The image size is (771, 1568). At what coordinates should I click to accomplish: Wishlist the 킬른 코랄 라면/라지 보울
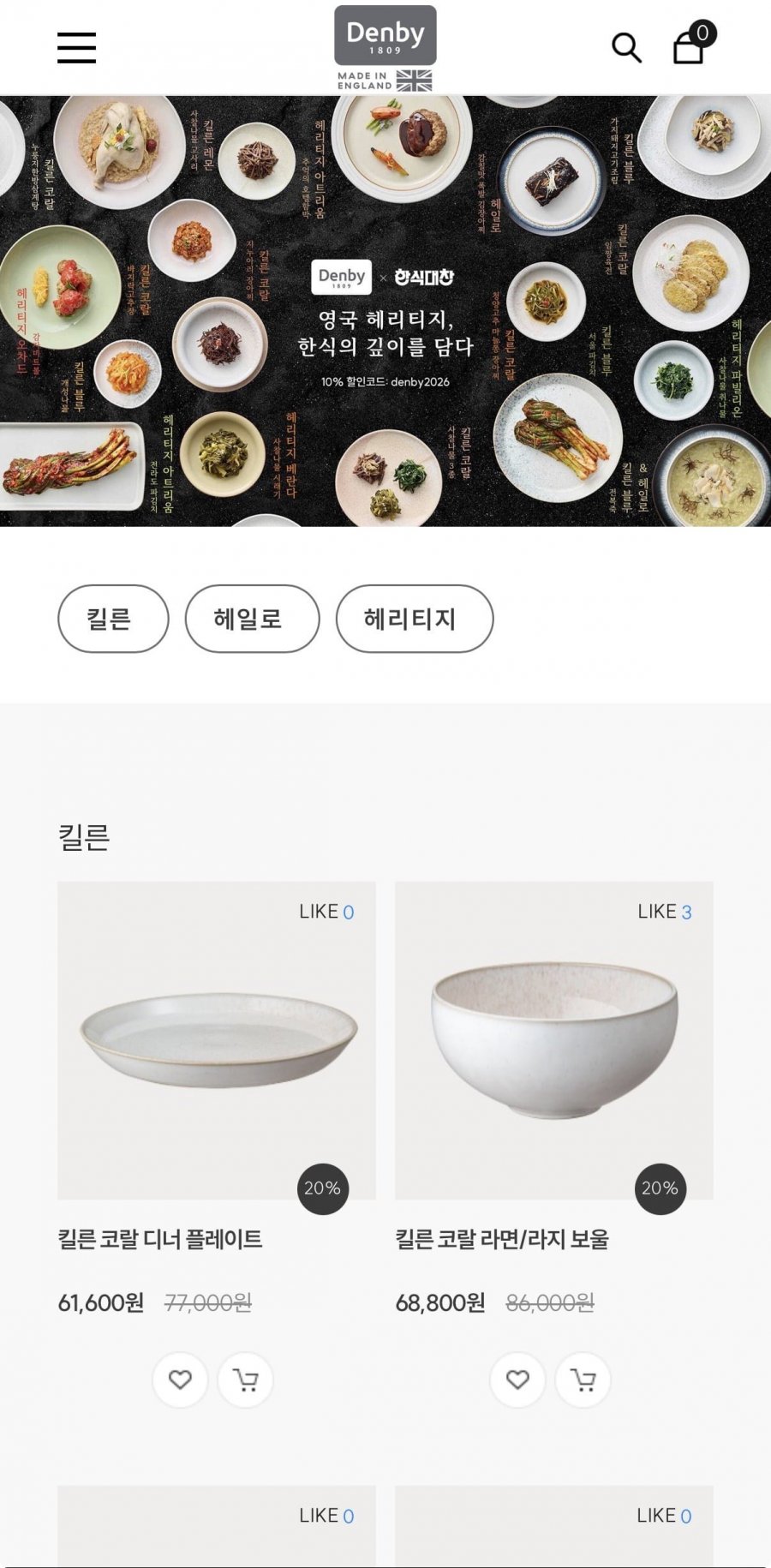(517, 1379)
